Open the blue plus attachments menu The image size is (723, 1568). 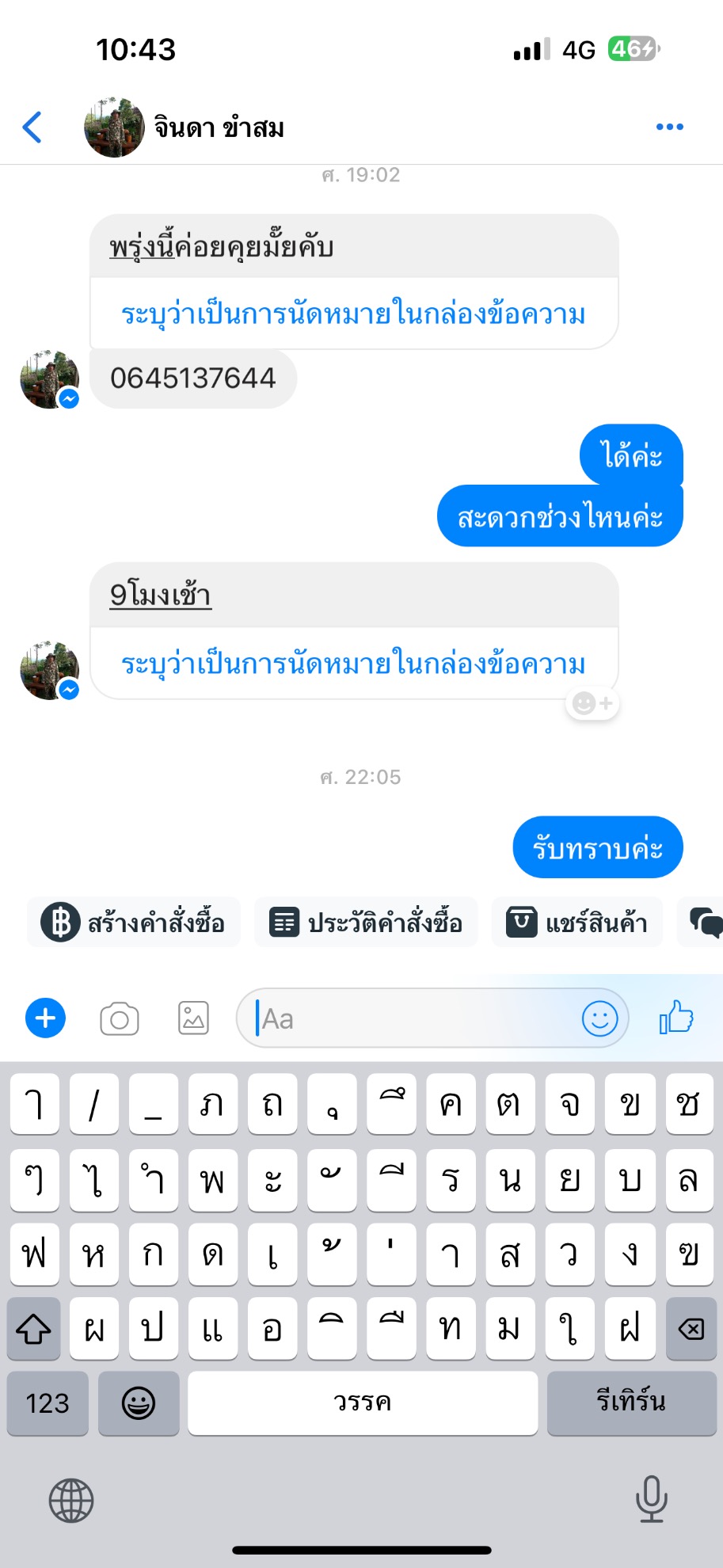[46, 1018]
